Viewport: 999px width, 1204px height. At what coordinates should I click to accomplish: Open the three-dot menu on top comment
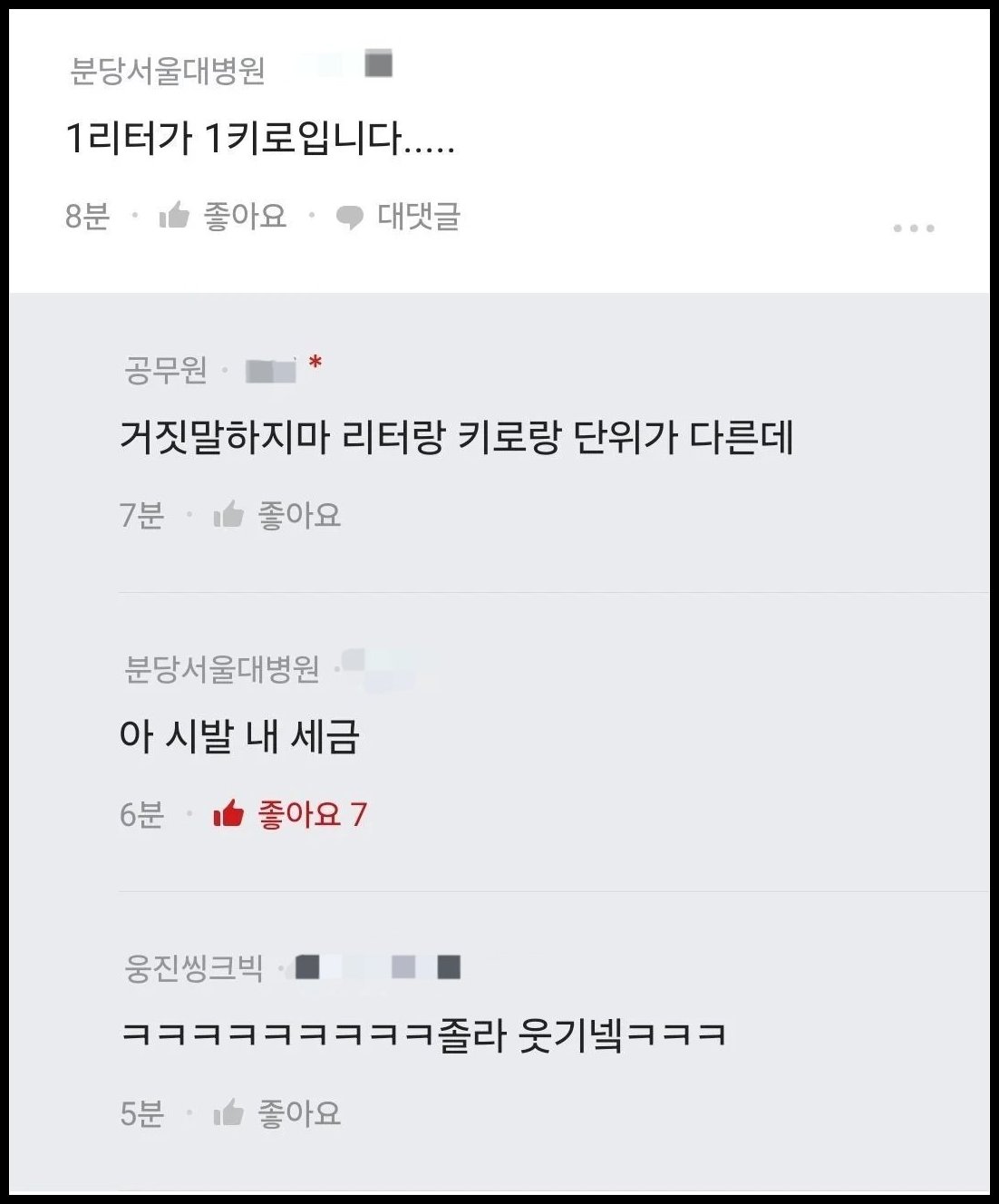pos(913,228)
